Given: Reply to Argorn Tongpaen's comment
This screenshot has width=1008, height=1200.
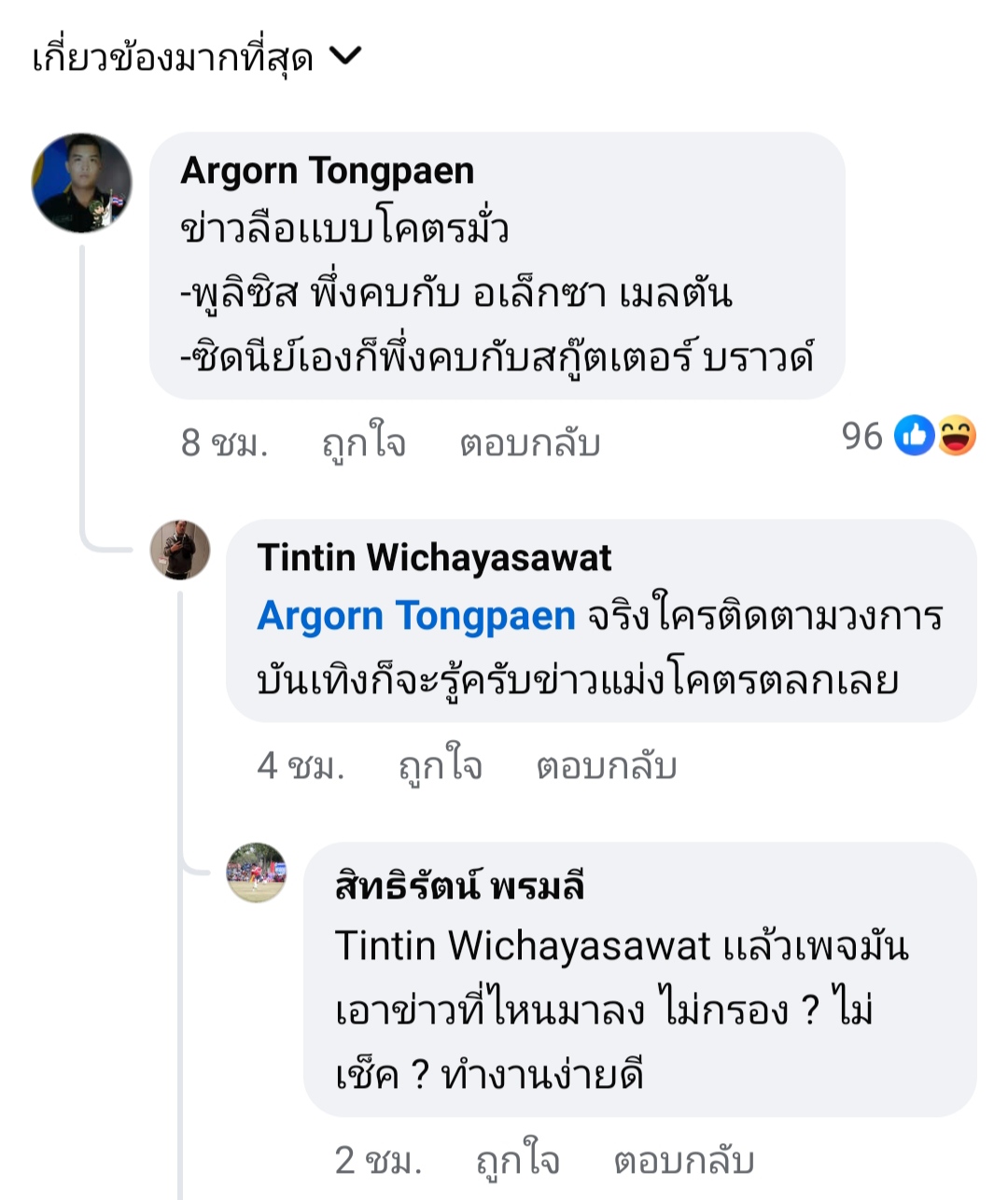Looking at the screenshot, I should tap(529, 442).
